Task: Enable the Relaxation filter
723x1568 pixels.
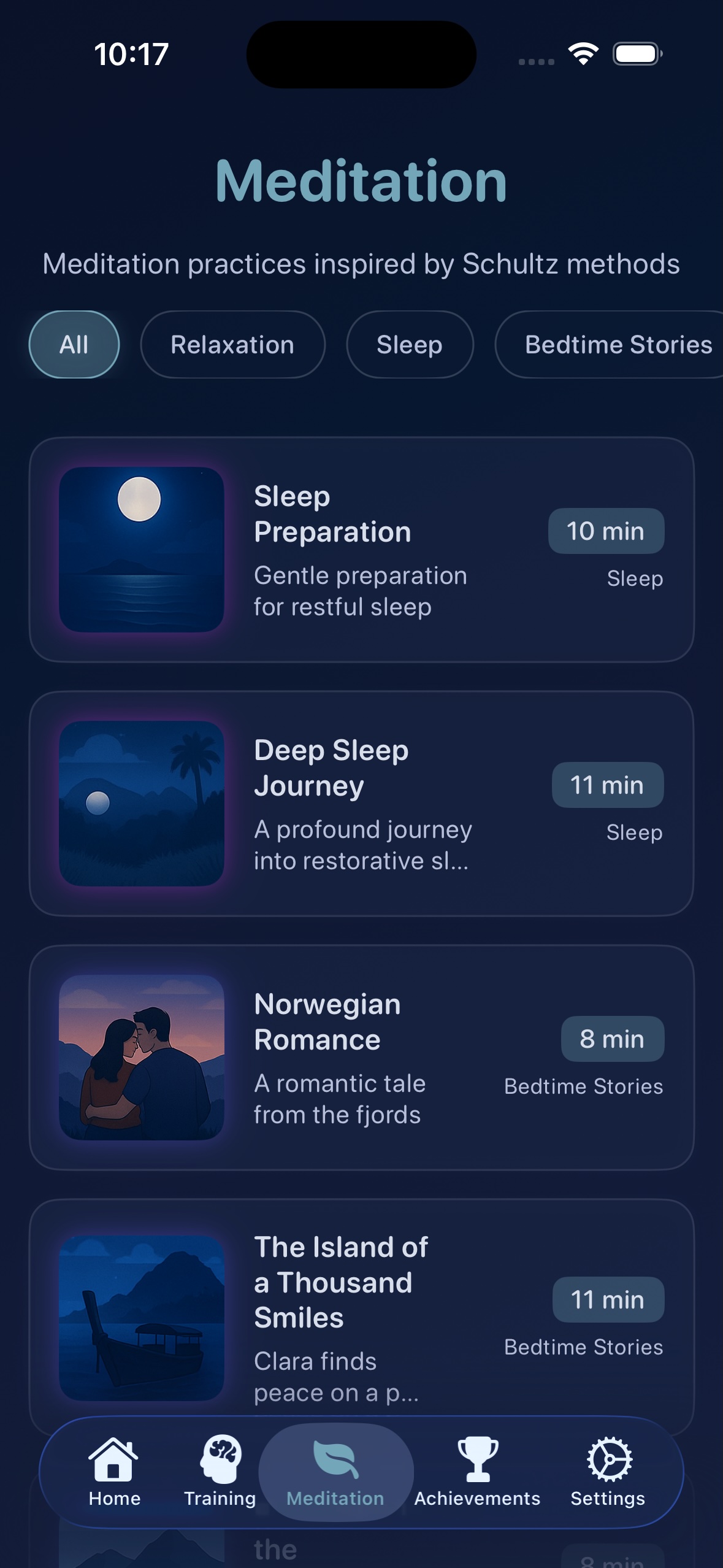Action: click(233, 344)
